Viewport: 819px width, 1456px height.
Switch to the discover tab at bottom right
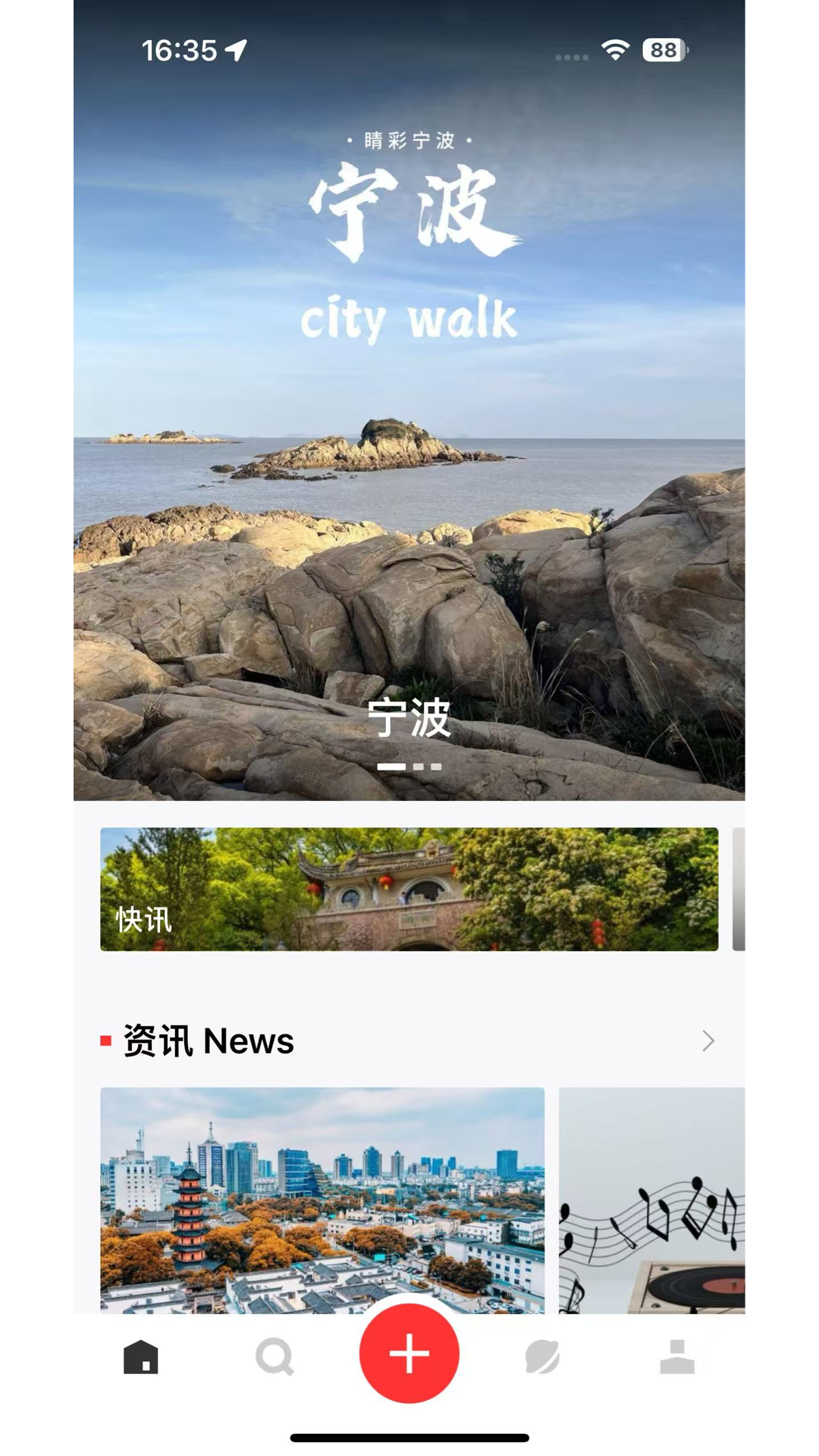pyautogui.click(x=544, y=1357)
